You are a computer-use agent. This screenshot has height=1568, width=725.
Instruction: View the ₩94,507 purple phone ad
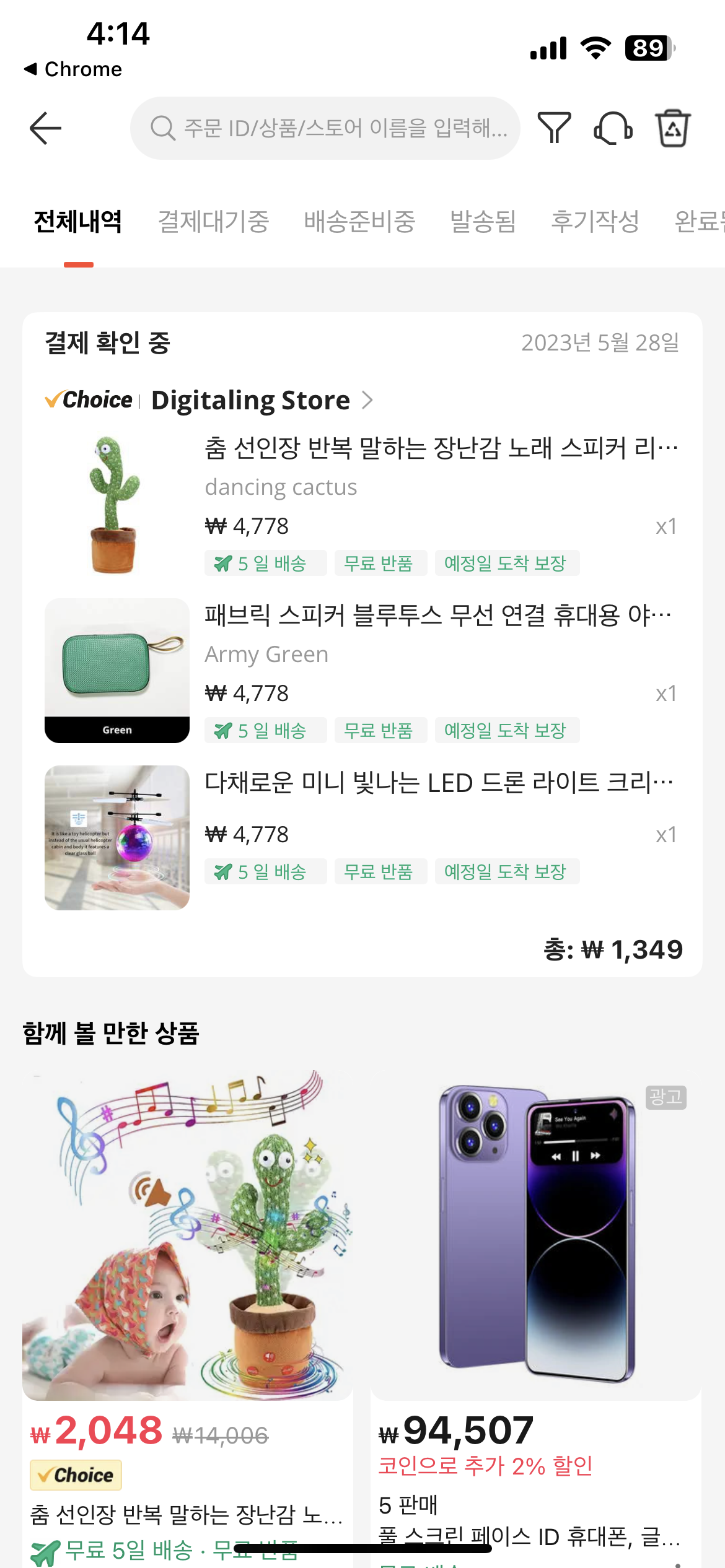(x=536, y=1235)
